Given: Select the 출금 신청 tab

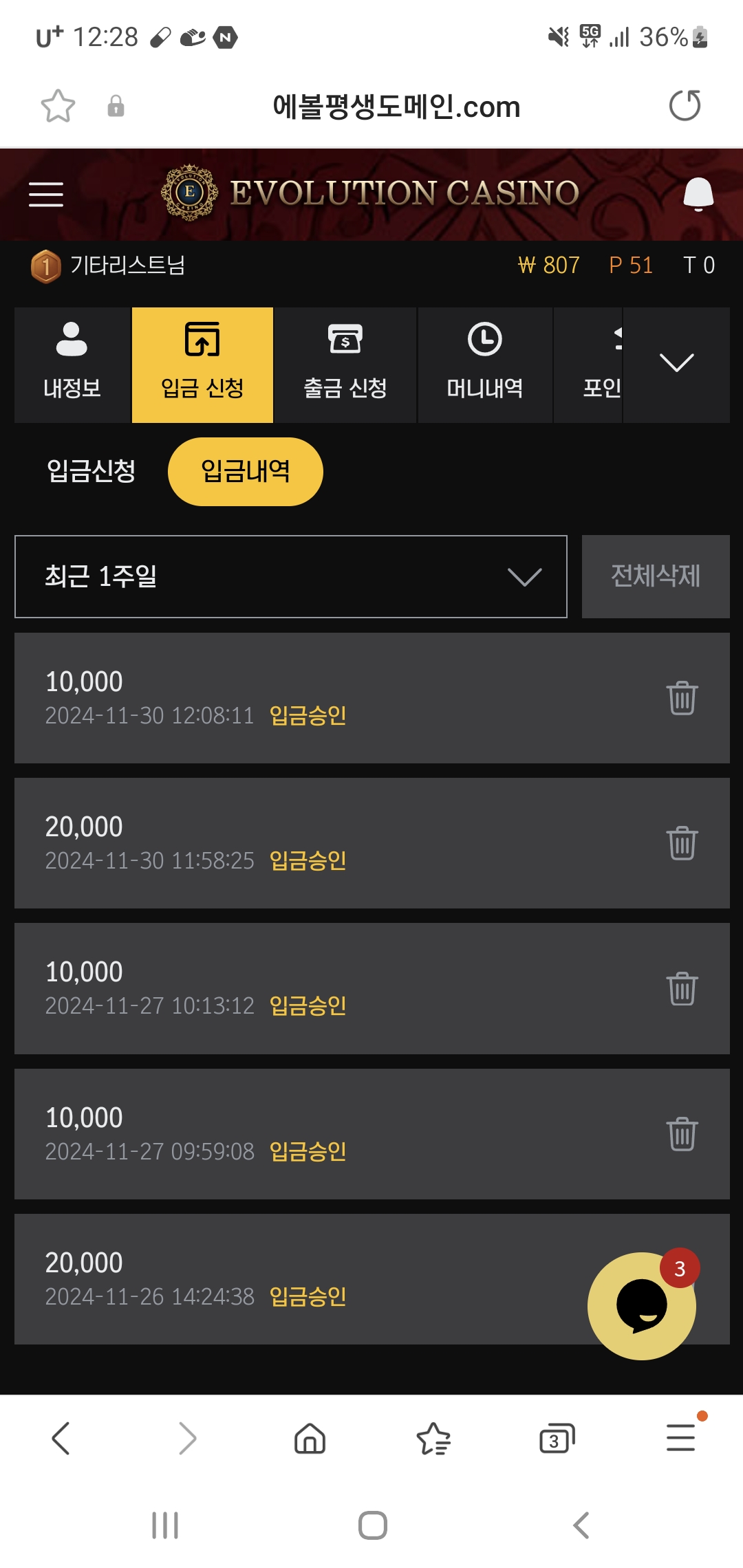Looking at the screenshot, I should pyautogui.click(x=345, y=364).
